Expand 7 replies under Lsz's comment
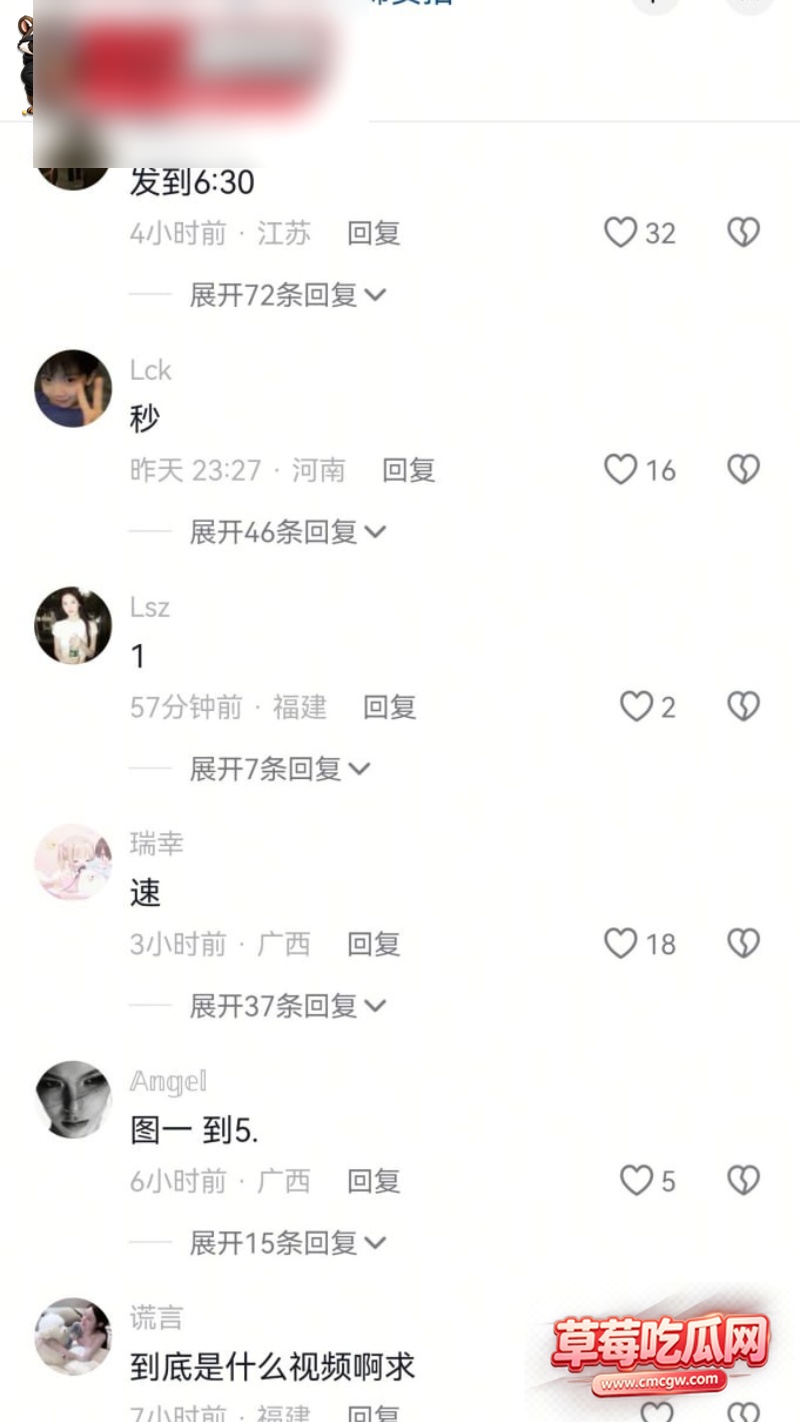Screen dimensions: 800x1422 point(280,769)
